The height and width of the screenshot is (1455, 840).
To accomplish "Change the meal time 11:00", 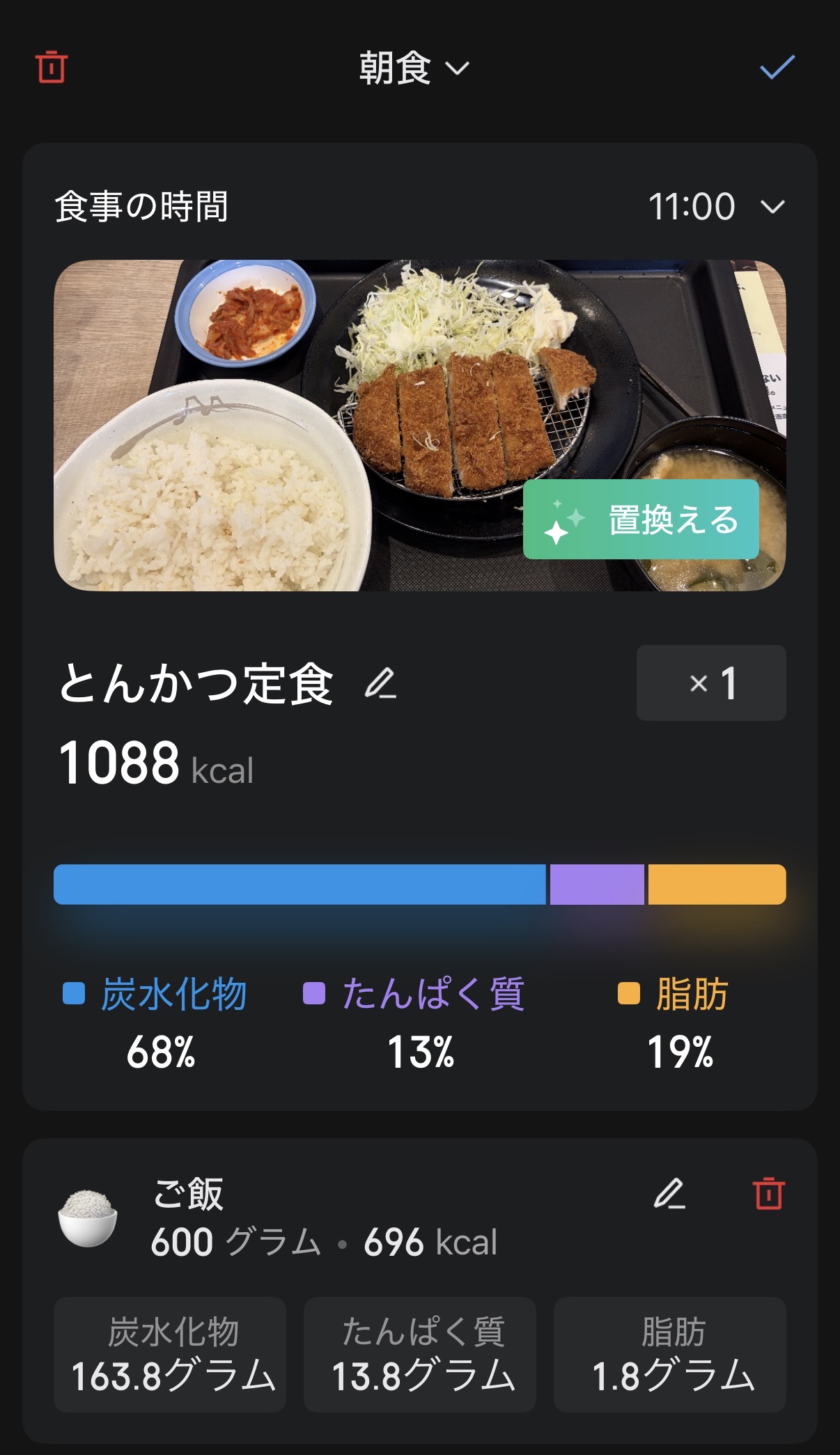I will [x=715, y=207].
